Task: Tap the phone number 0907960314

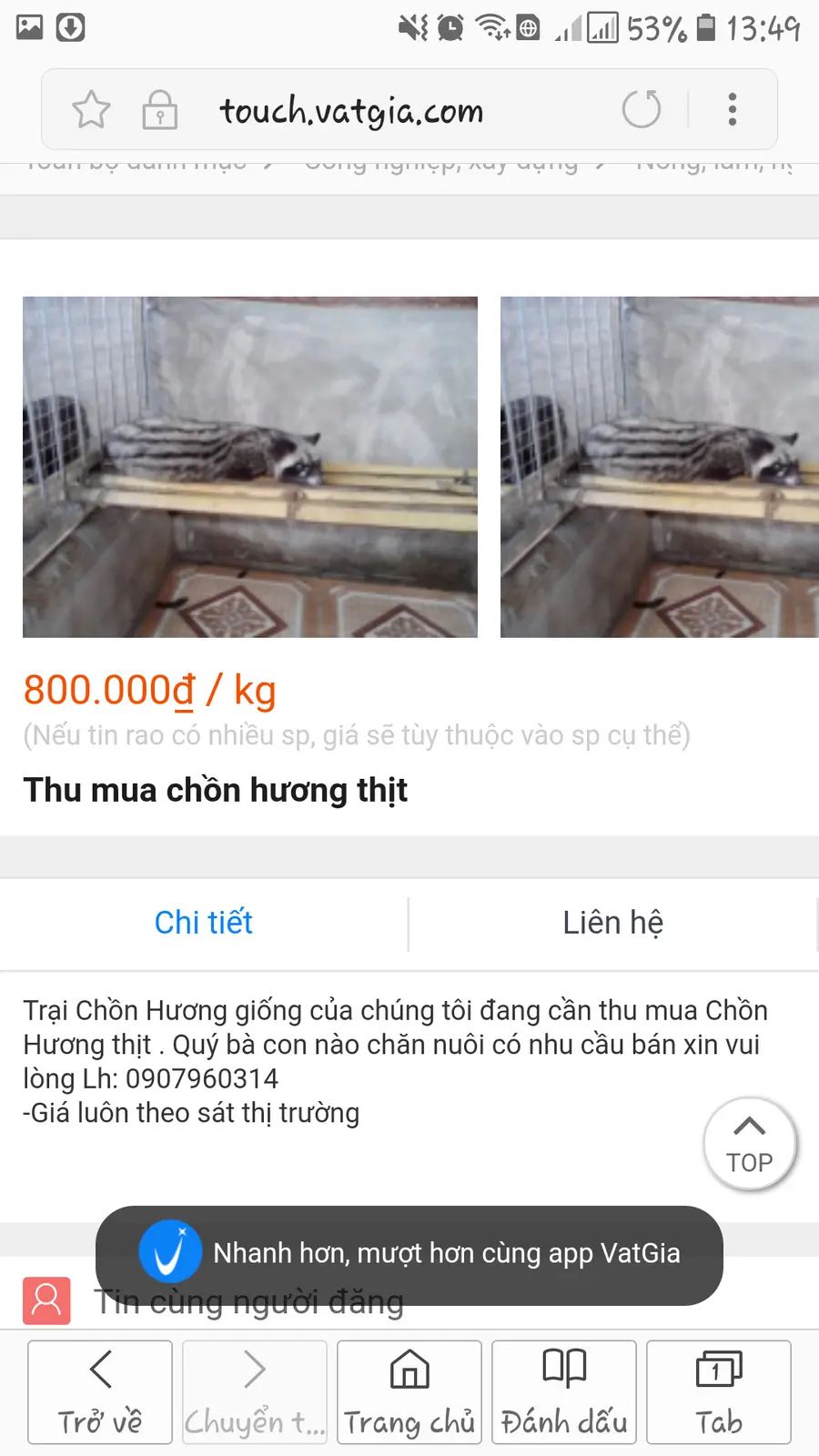Action: tap(207, 1078)
